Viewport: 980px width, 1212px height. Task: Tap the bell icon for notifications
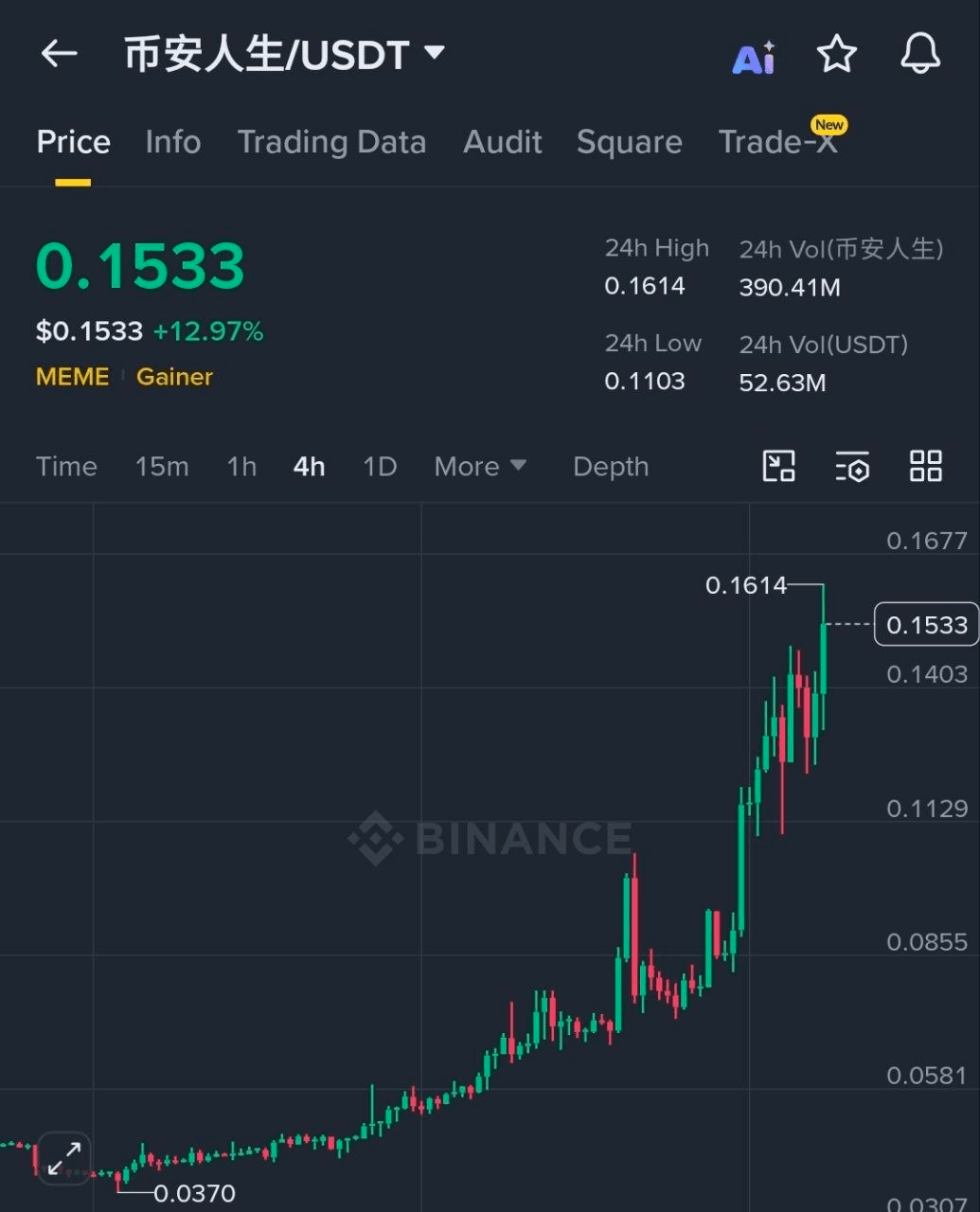(x=919, y=57)
